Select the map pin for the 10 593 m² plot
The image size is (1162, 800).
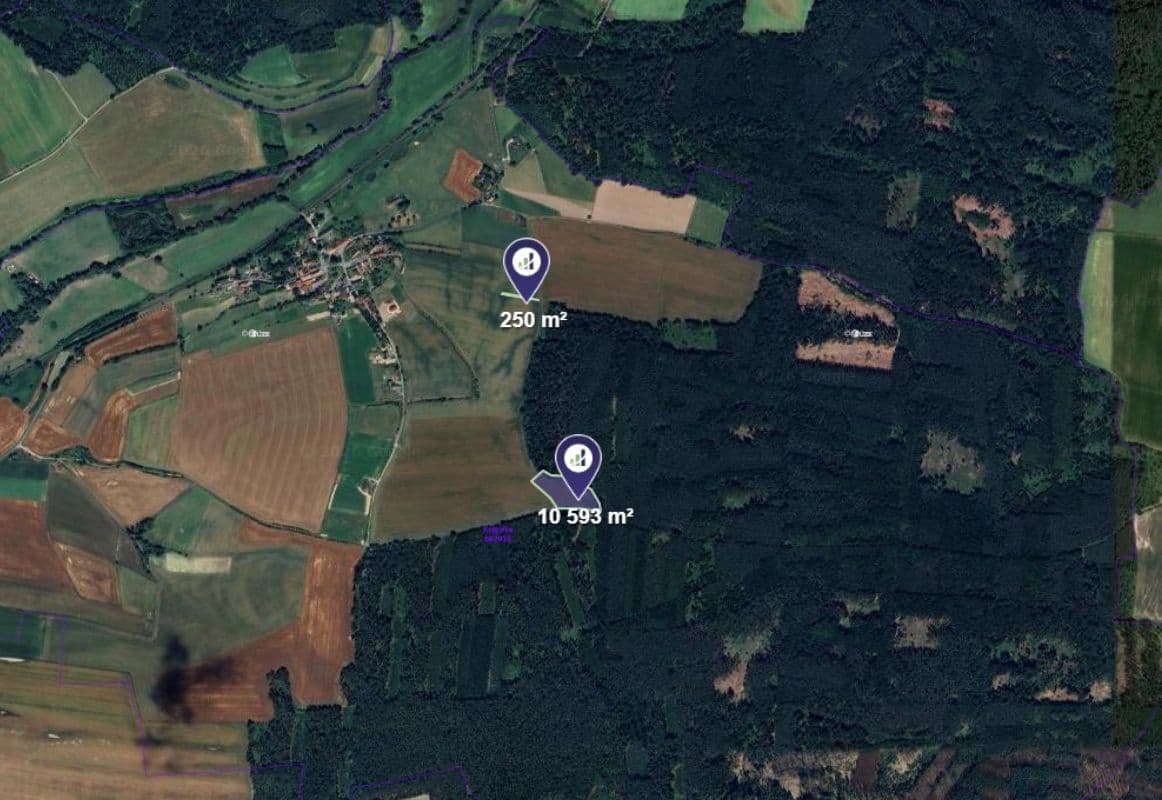(578, 459)
